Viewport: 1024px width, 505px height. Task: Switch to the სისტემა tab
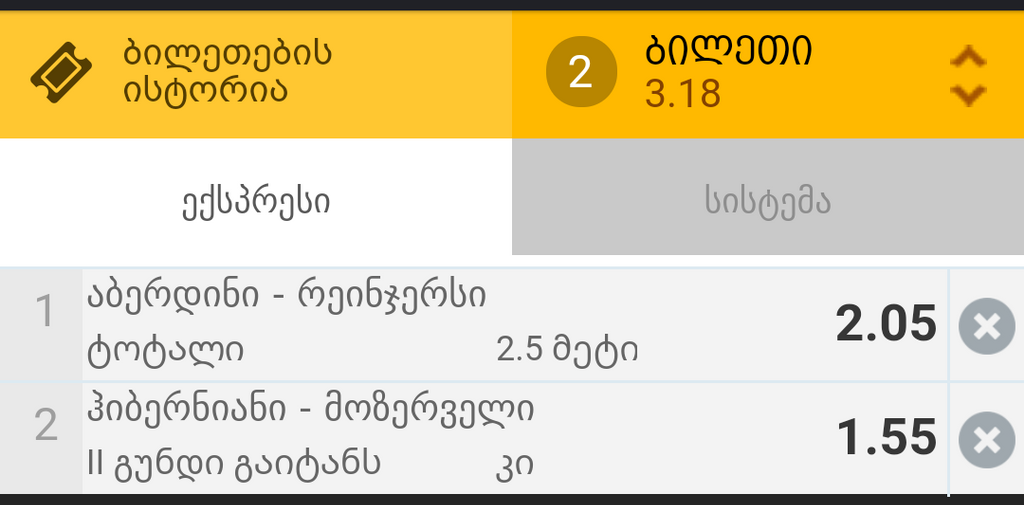pyautogui.click(x=767, y=202)
